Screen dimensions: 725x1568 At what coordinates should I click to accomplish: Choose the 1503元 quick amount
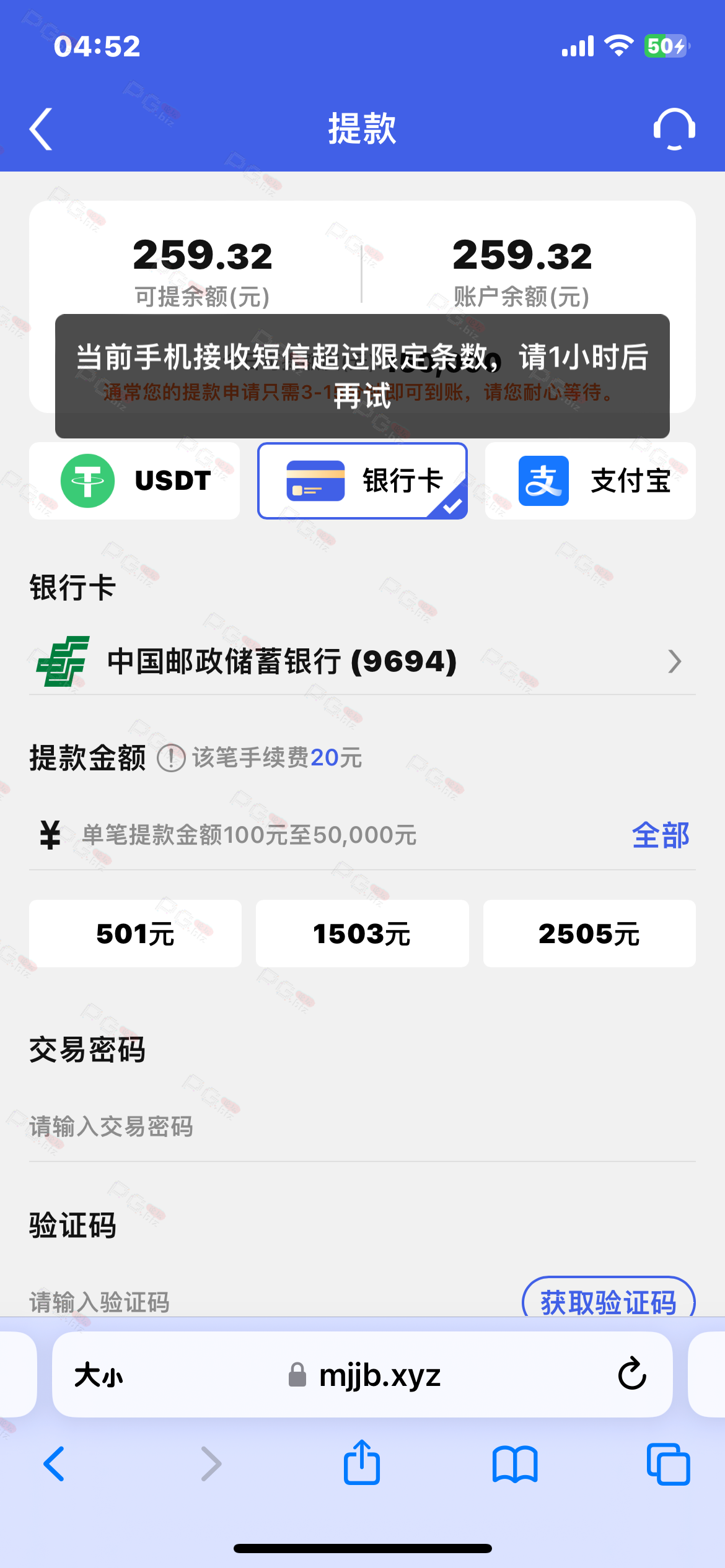[362, 933]
